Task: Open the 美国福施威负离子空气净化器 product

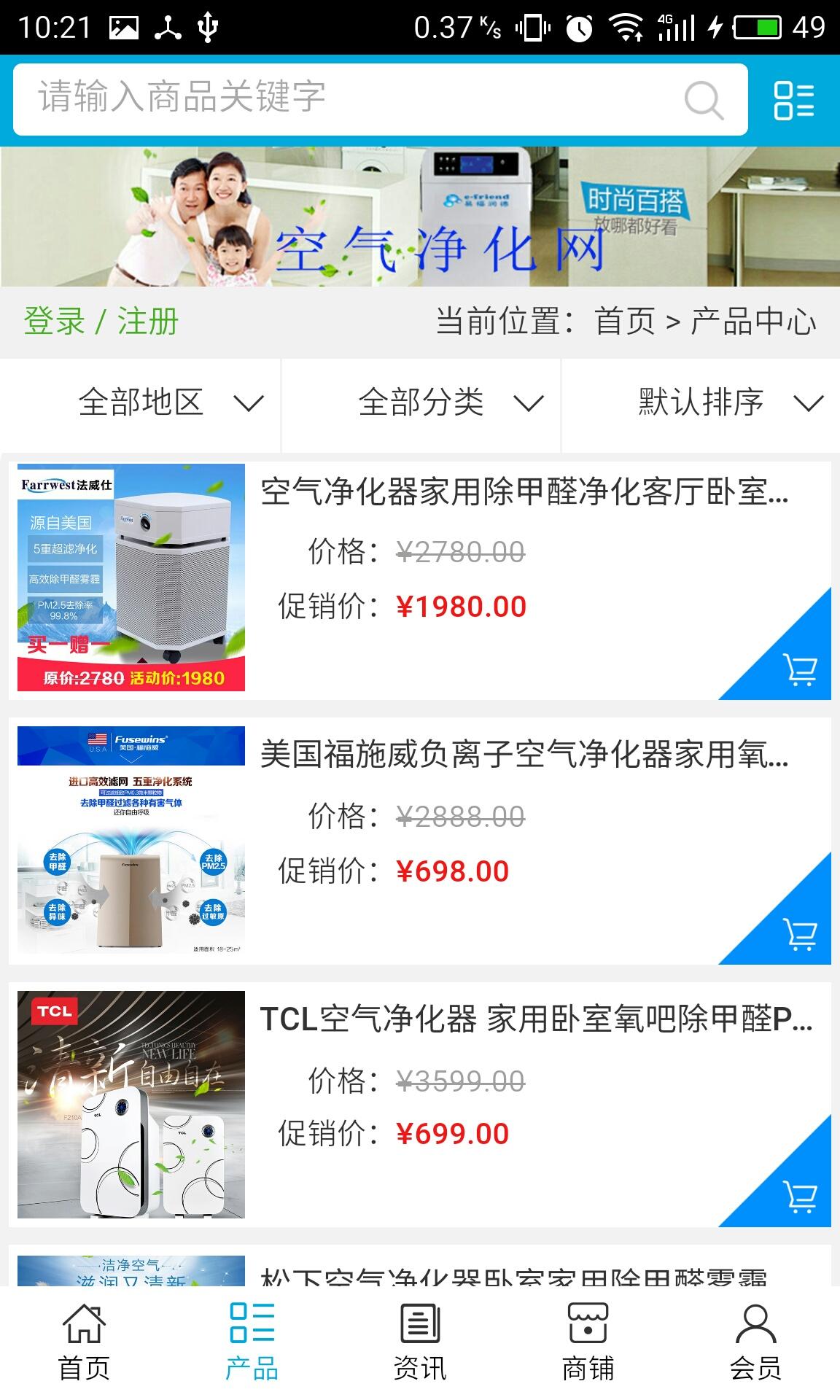Action: click(x=524, y=755)
